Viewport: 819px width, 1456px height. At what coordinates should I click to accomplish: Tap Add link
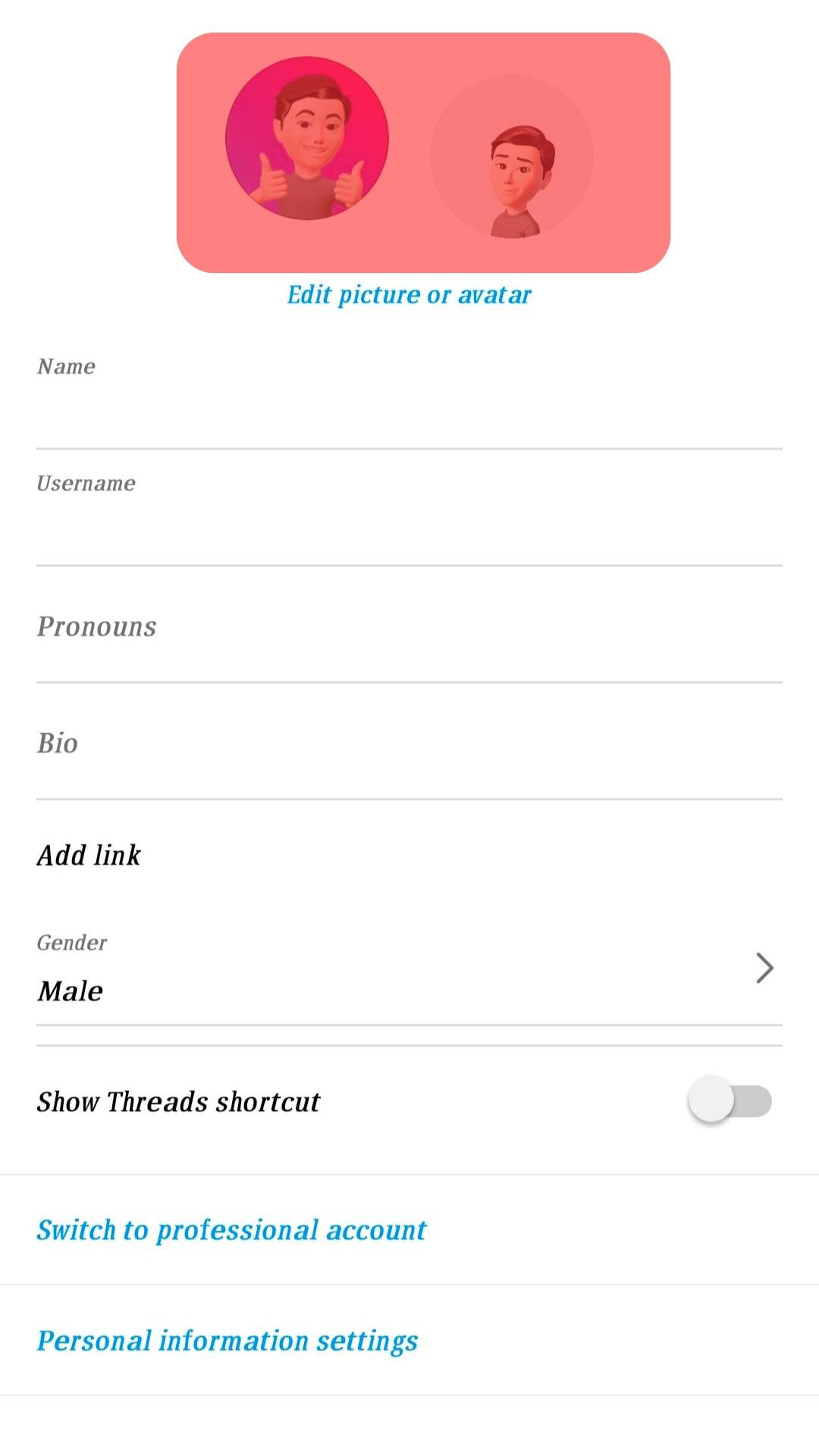coord(89,855)
